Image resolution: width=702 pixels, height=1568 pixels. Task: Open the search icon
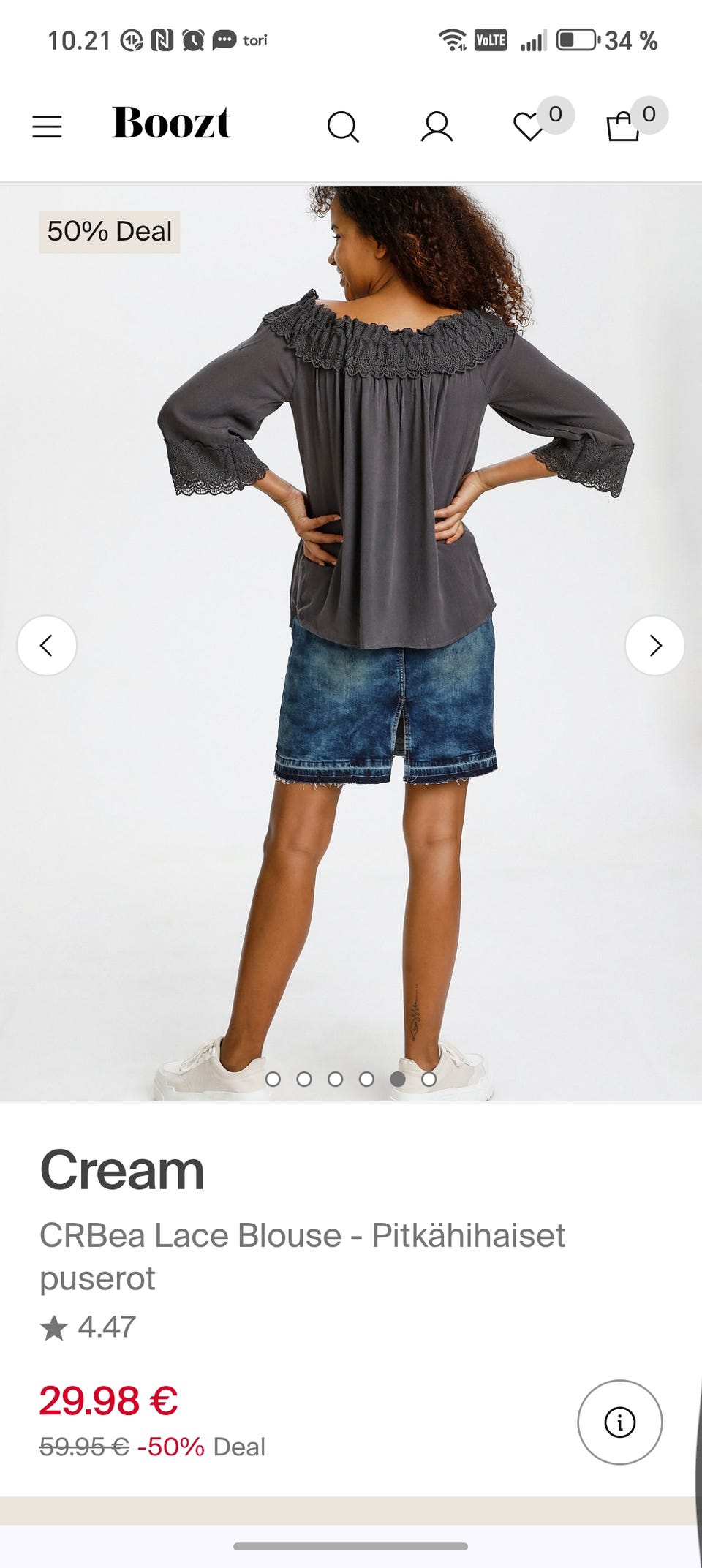click(342, 127)
